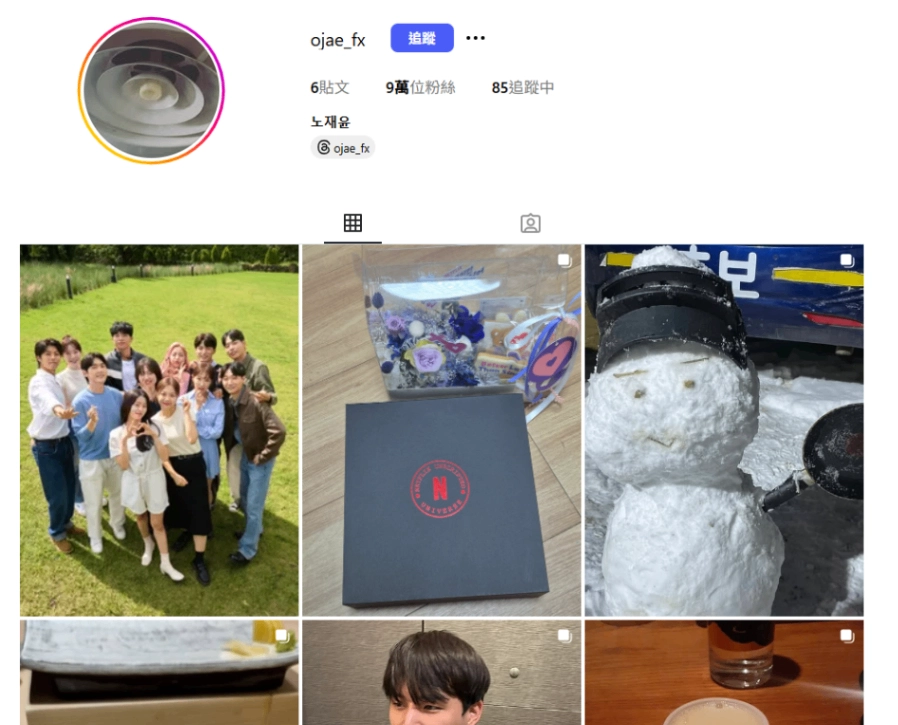View the 9萬 followers list
The width and height of the screenshot is (898, 725).
(x=420, y=88)
